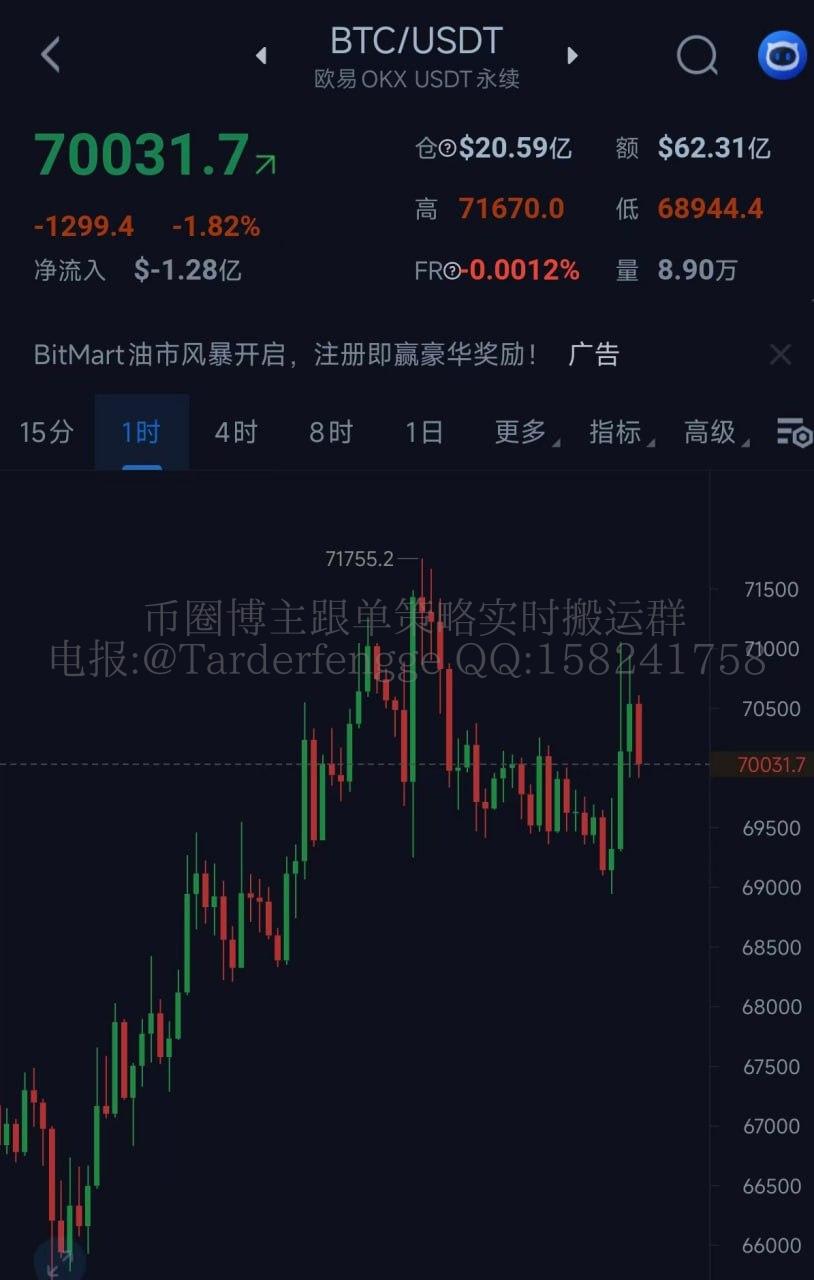Open chart settings icon
Image resolution: width=814 pixels, height=1280 pixels.
(793, 432)
